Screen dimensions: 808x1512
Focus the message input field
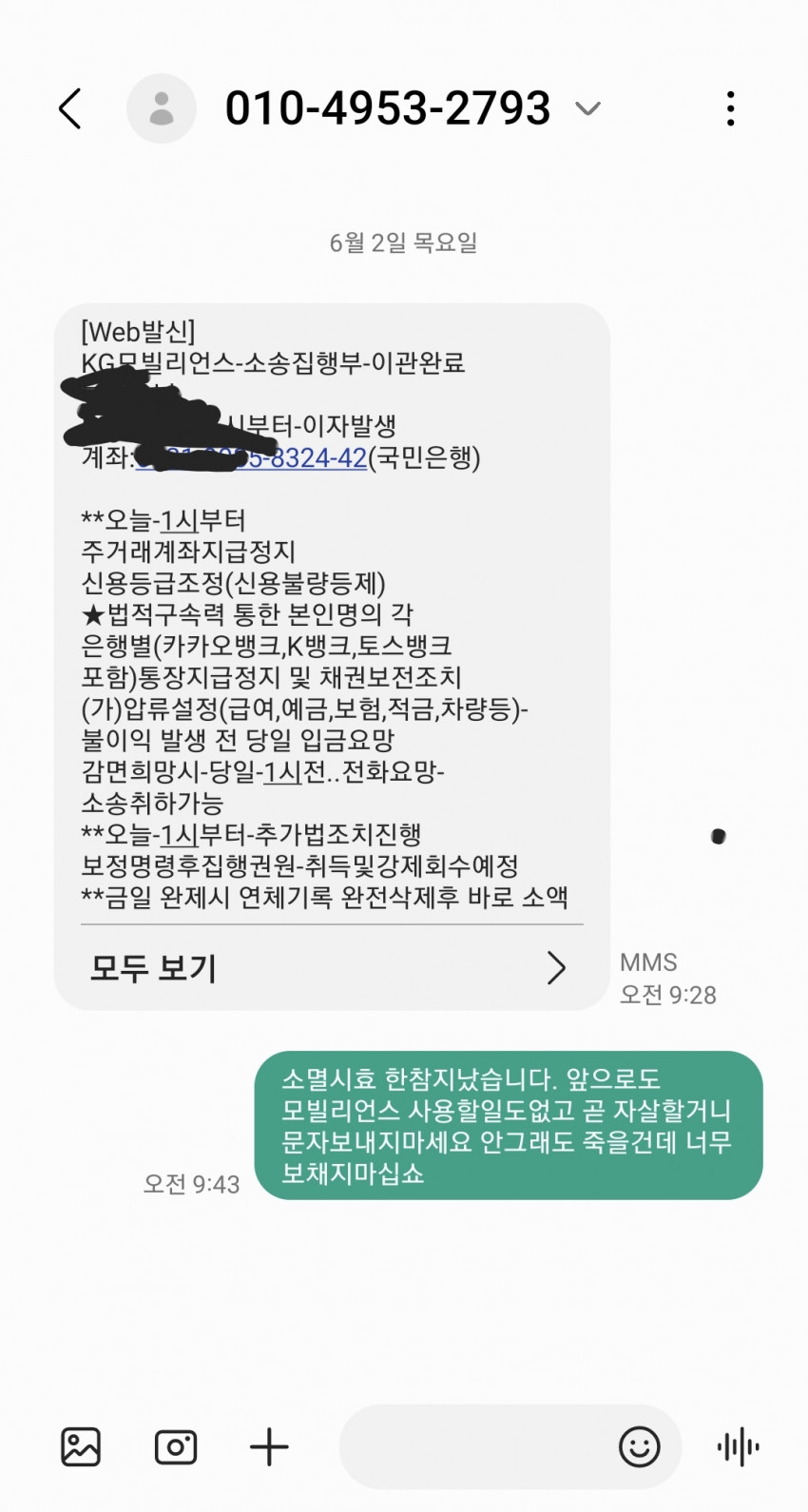[x=475, y=1447]
